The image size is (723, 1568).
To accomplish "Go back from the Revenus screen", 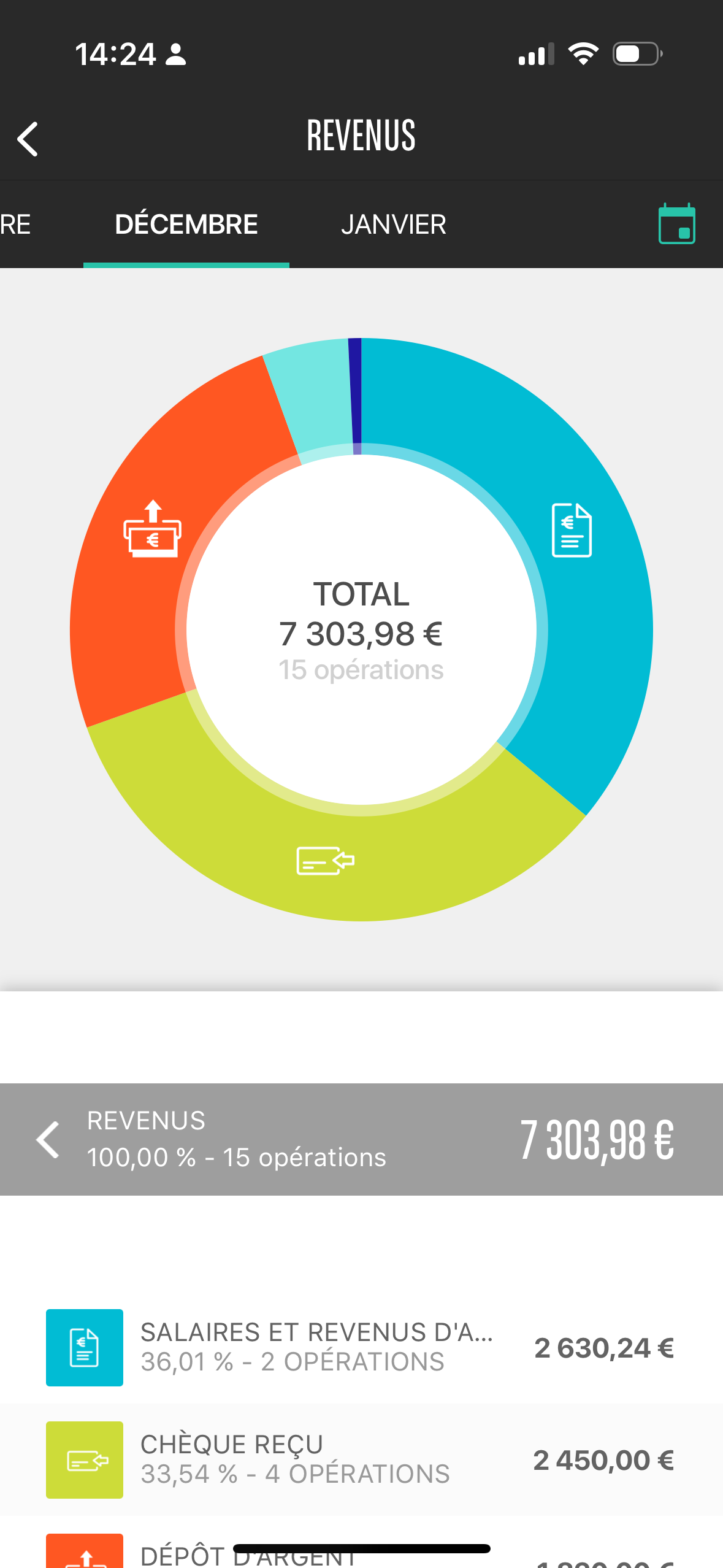I will (x=28, y=139).
